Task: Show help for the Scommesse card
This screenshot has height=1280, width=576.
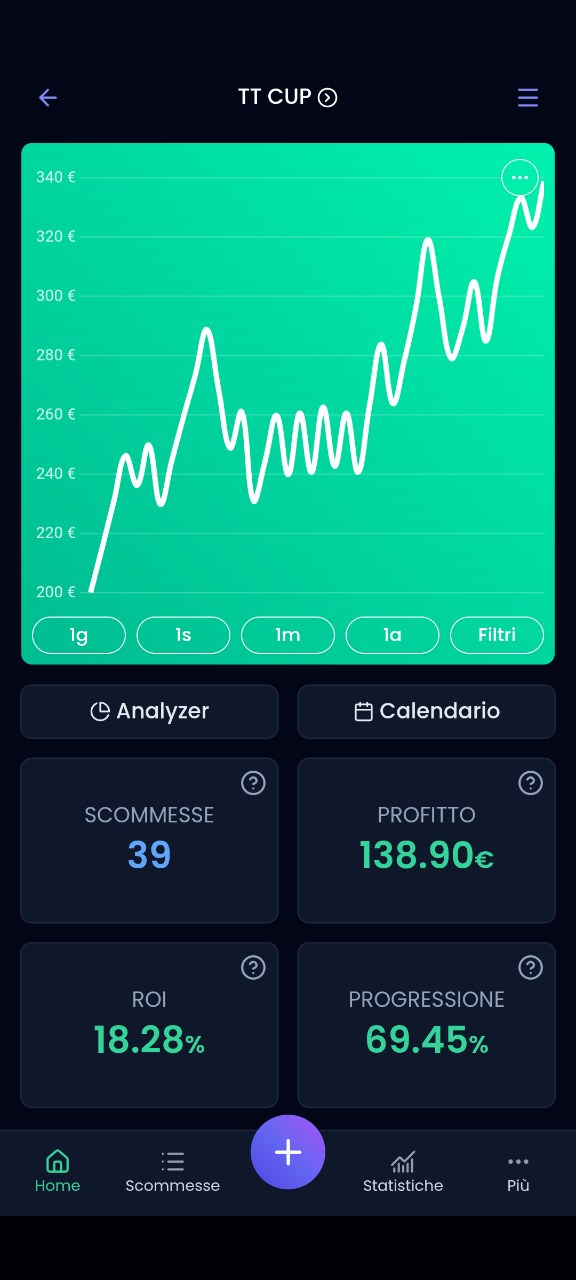Action: [254, 783]
